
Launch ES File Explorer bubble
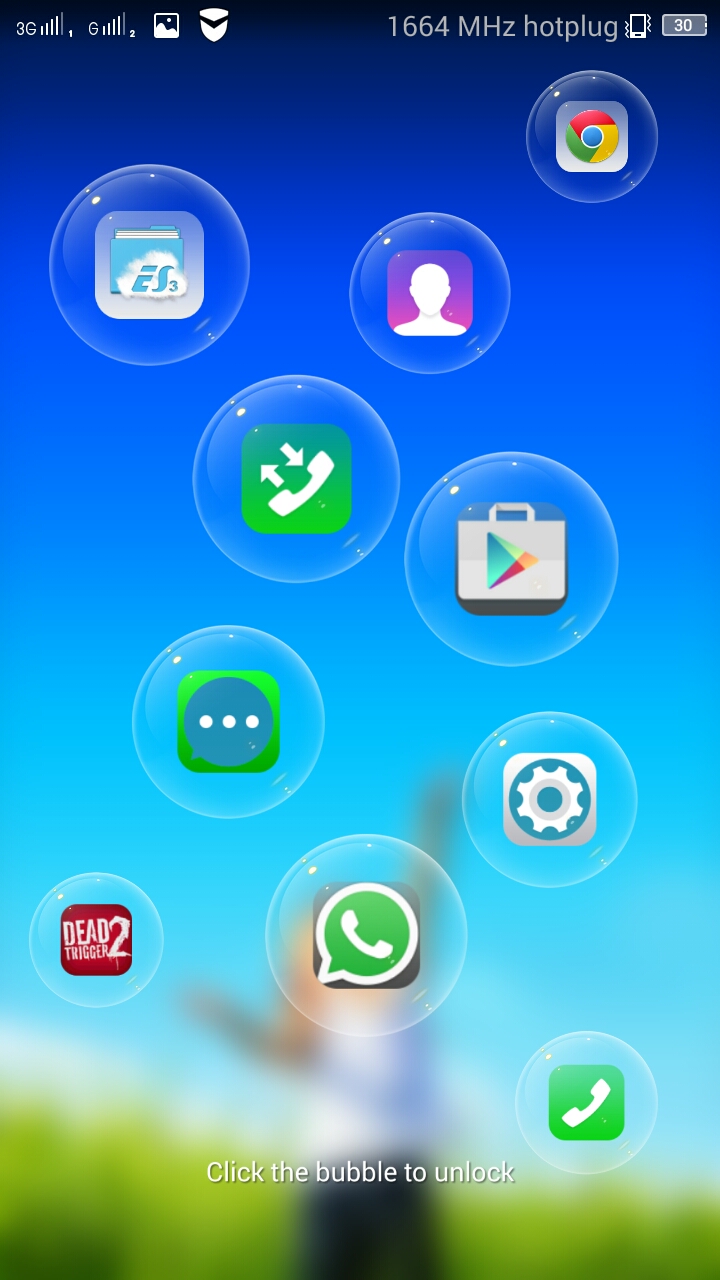click(149, 265)
